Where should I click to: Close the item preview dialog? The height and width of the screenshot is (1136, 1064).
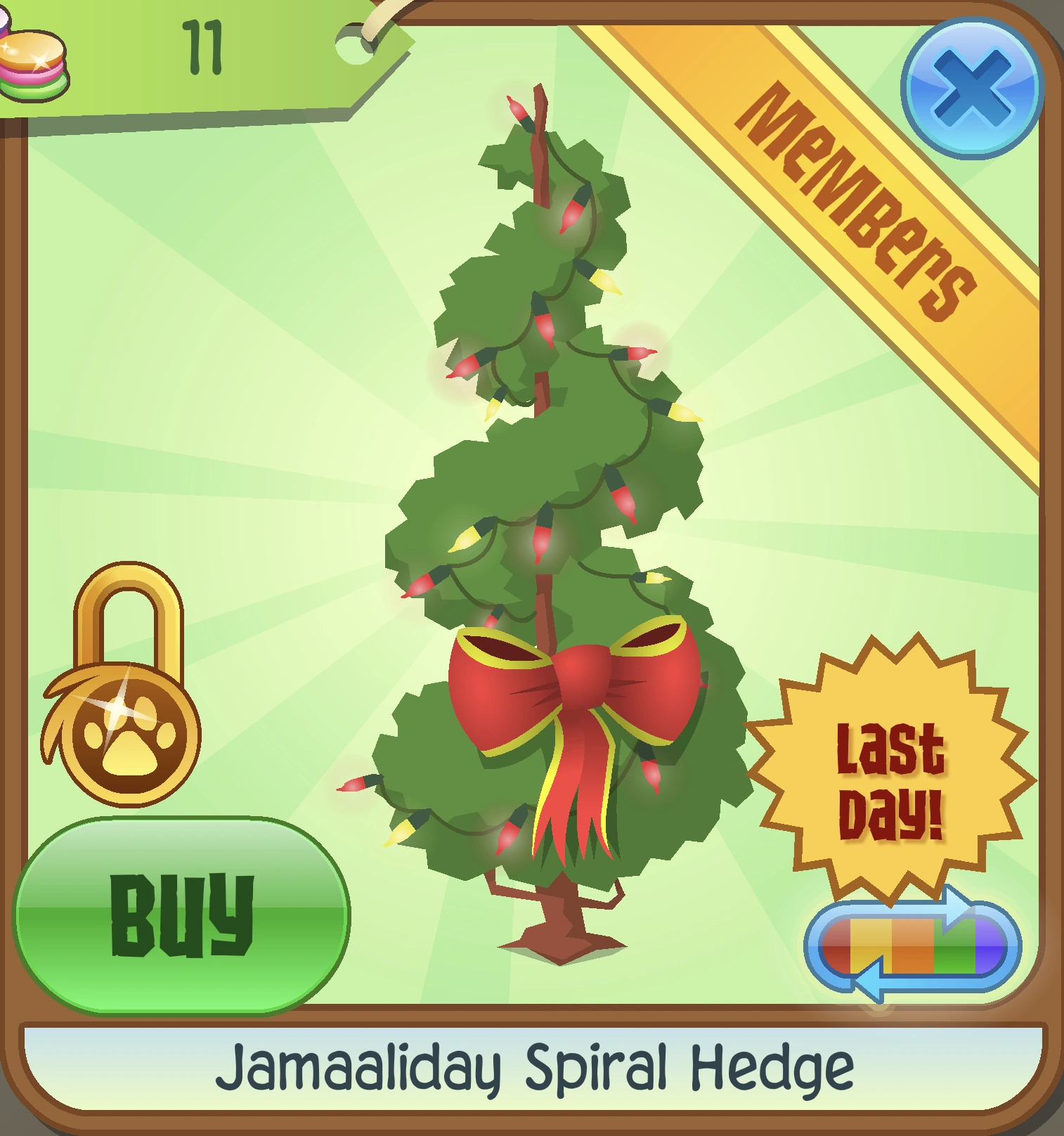(x=972, y=90)
